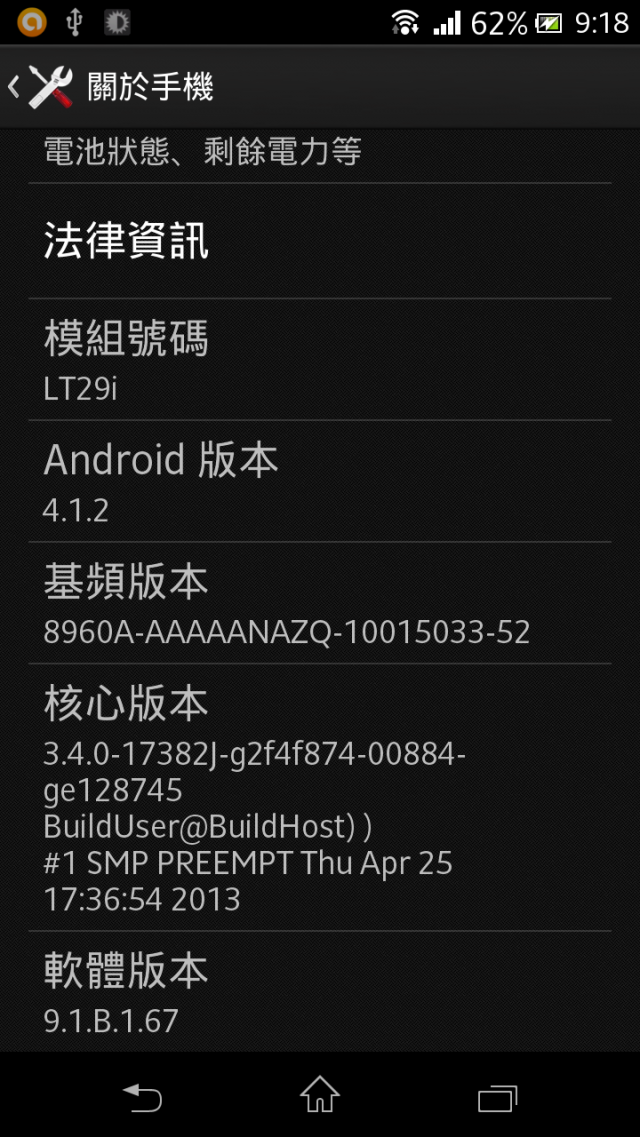This screenshot has width=640, height=1138.
Task: Tap the home button in the navigation bar
Action: [320, 1095]
